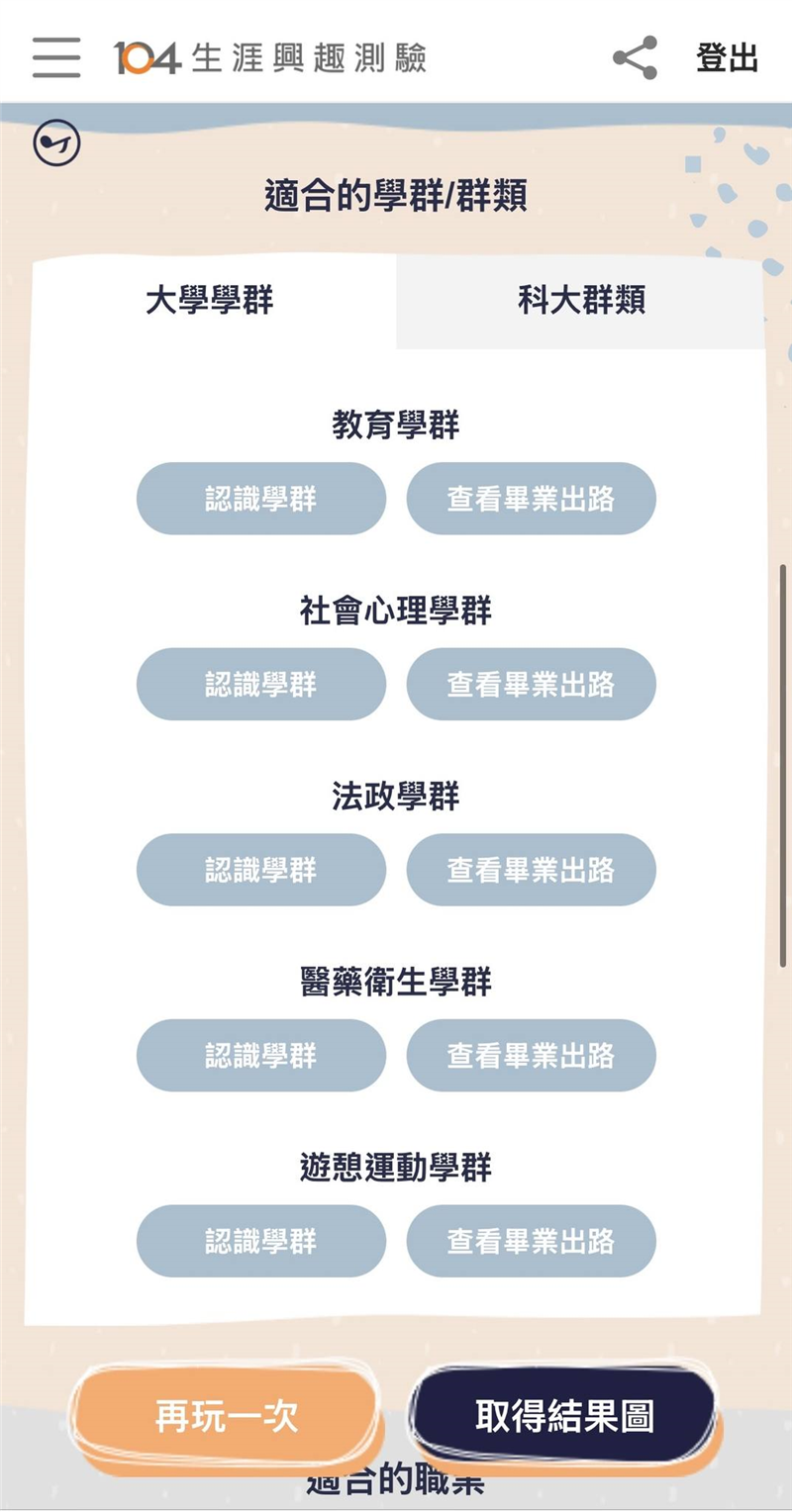The width and height of the screenshot is (792, 1512).
Task: View 查看畢業出路 for 教育學群
Action: coord(532,499)
